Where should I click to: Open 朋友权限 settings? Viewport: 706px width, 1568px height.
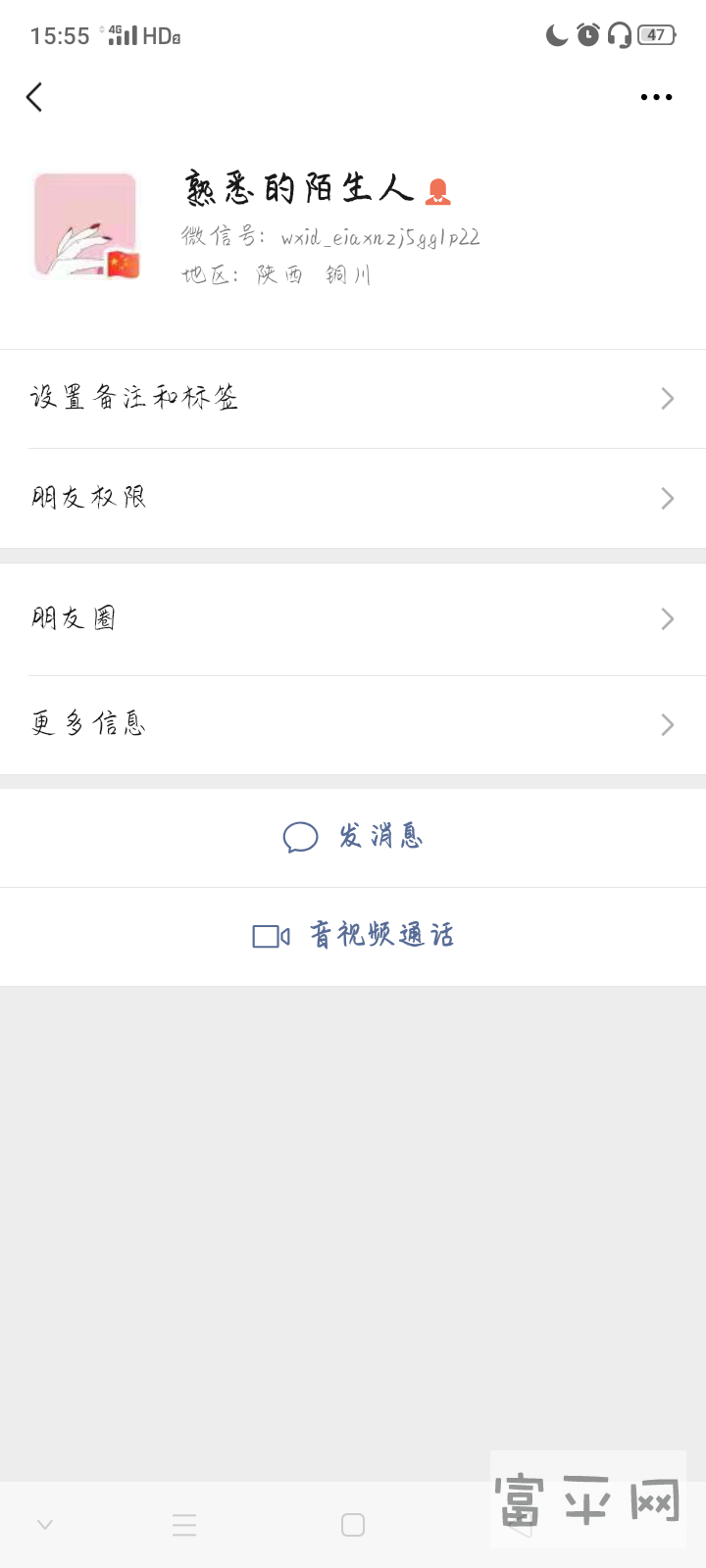(353, 498)
